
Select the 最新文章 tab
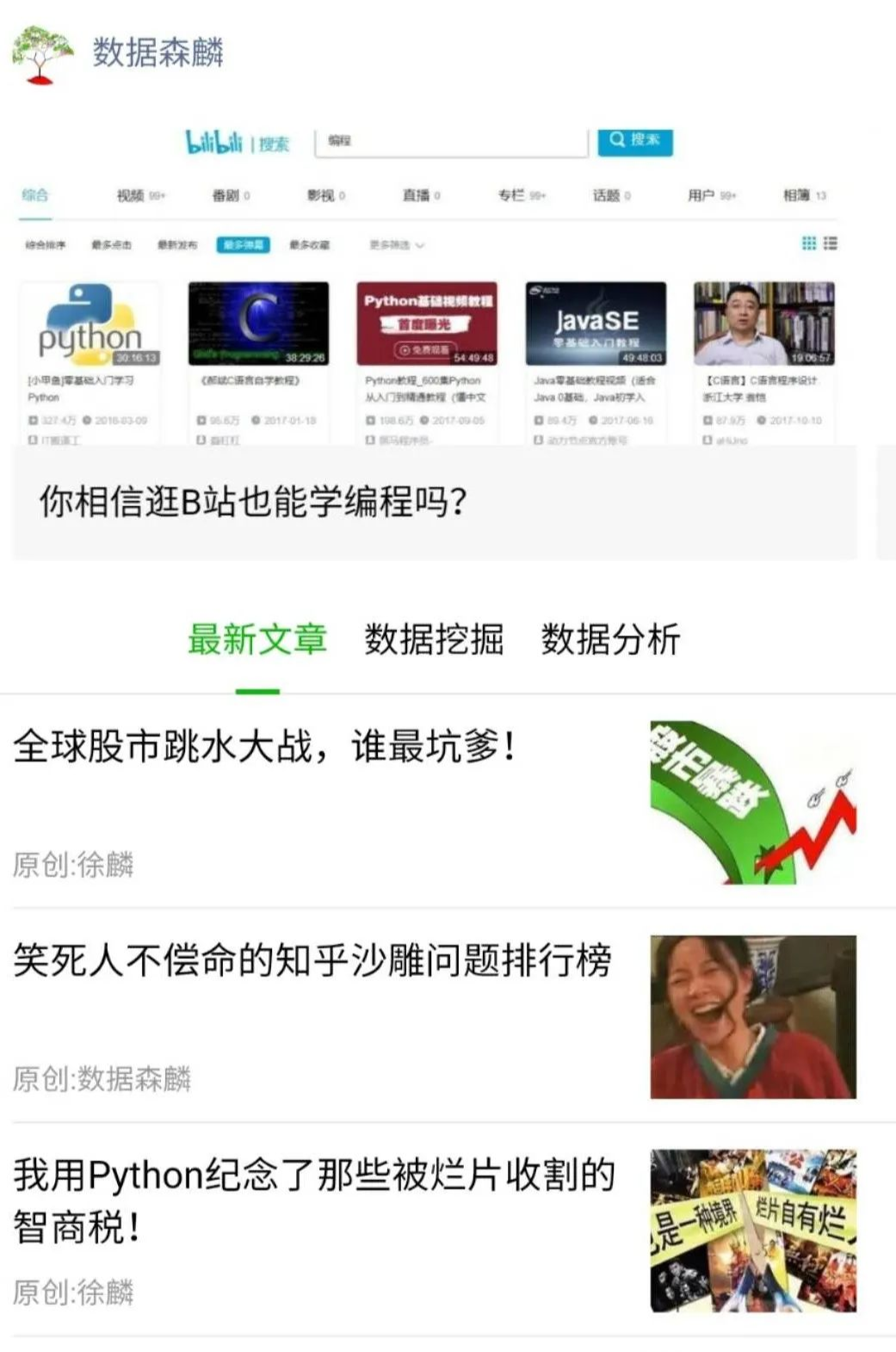click(257, 639)
